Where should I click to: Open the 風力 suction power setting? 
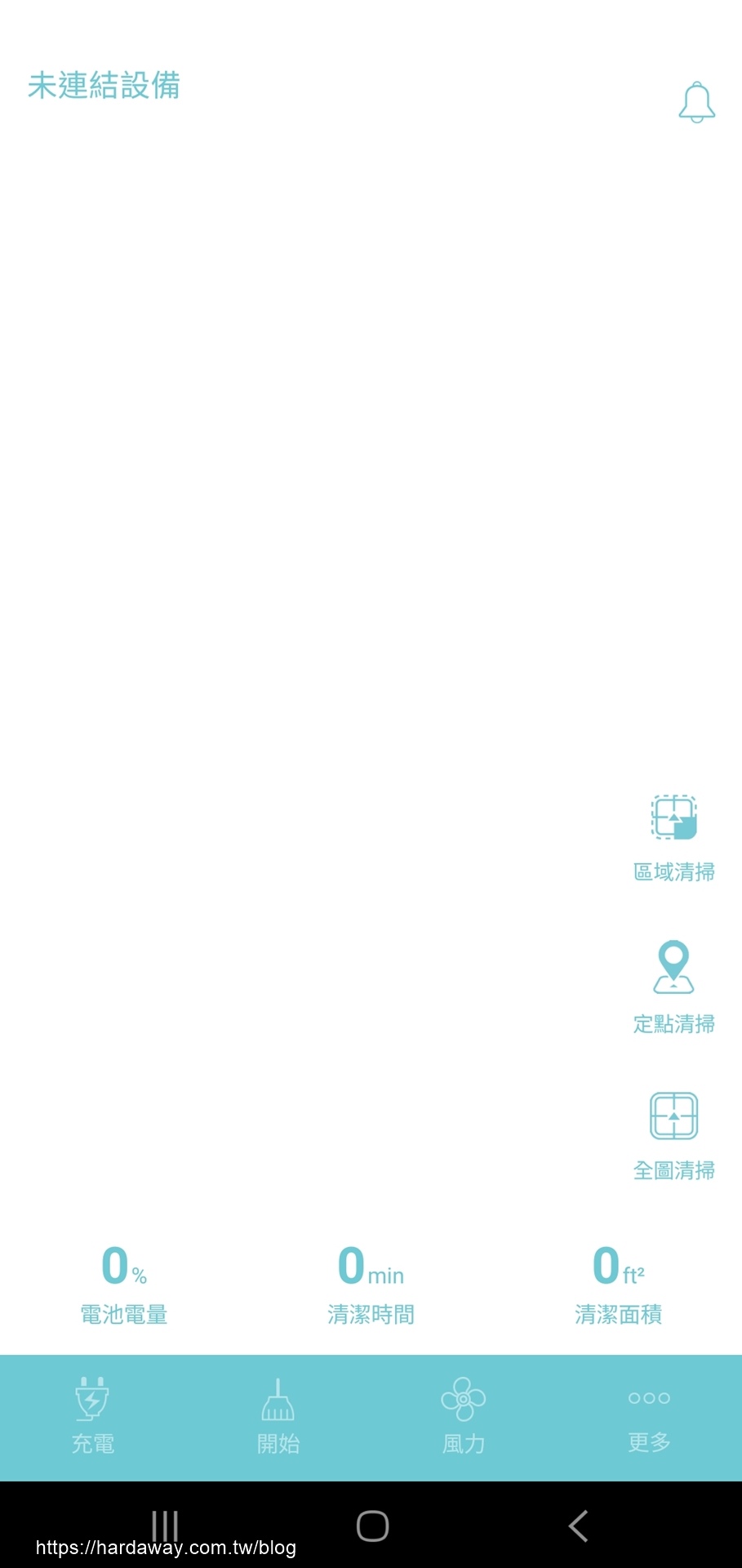(463, 1416)
